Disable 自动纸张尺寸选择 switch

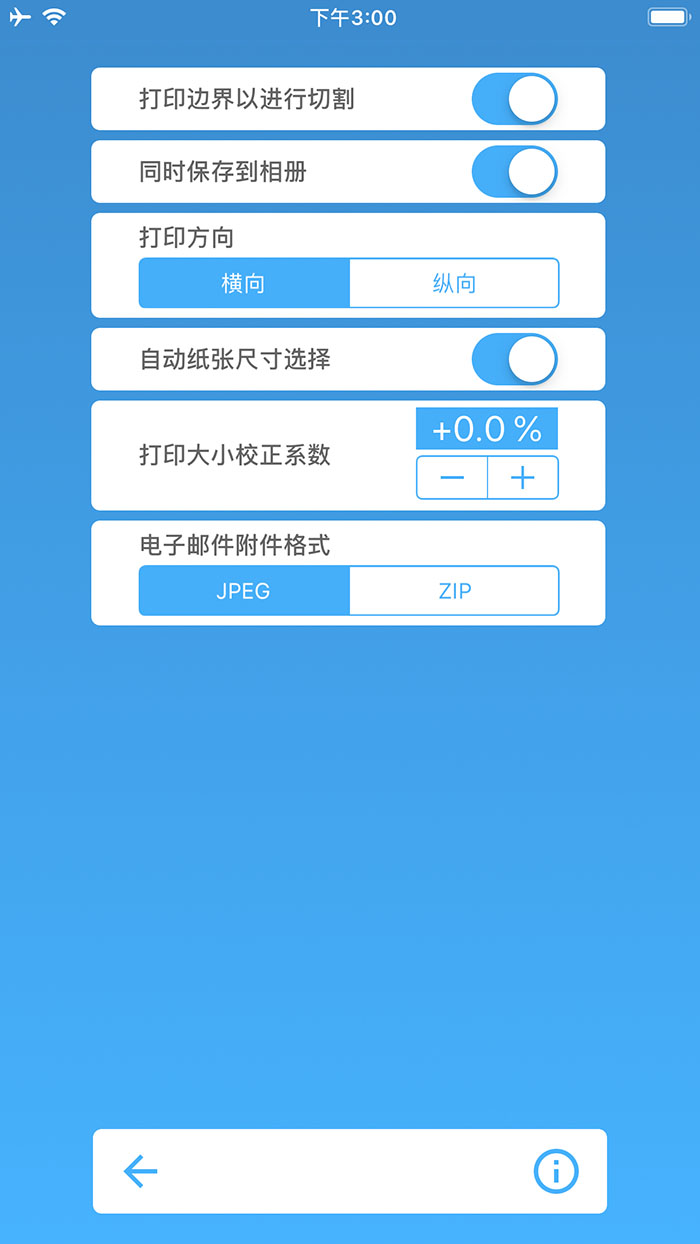point(514,359)
